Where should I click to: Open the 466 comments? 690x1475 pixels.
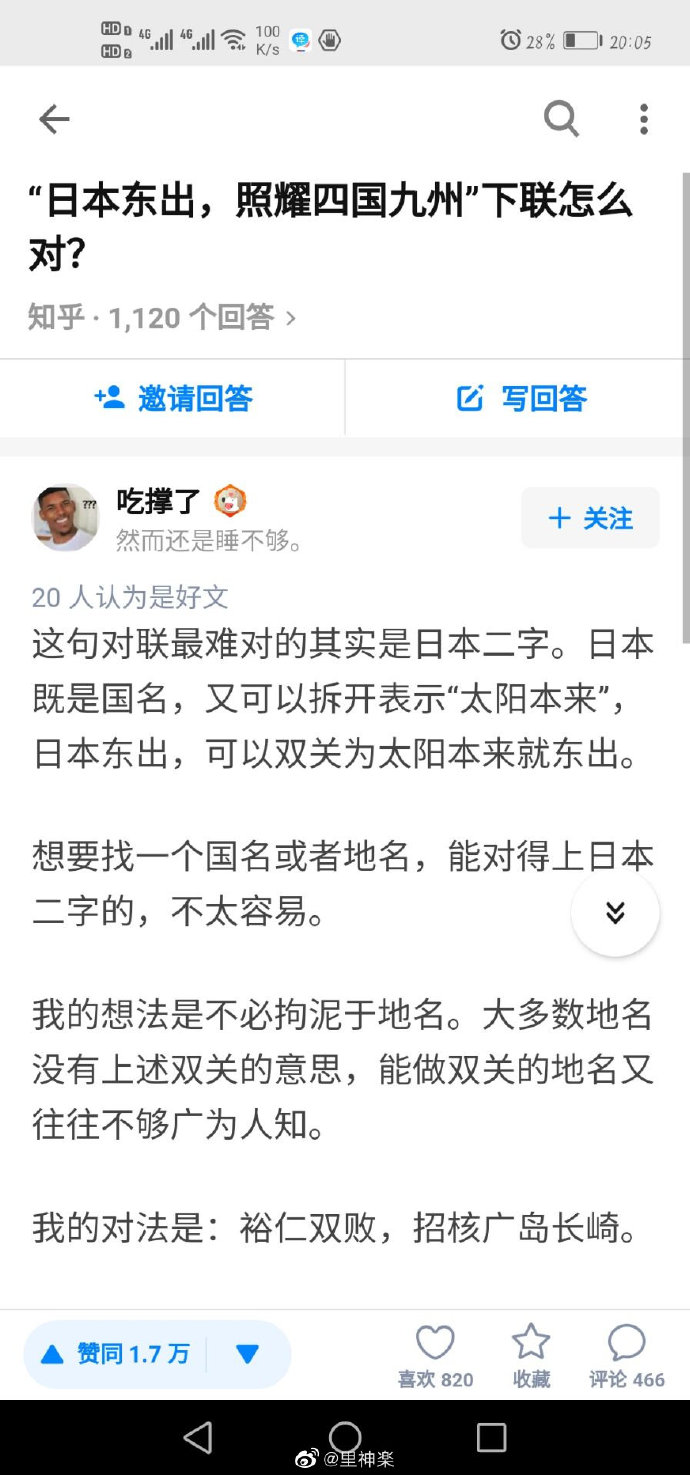[626, 1354]
